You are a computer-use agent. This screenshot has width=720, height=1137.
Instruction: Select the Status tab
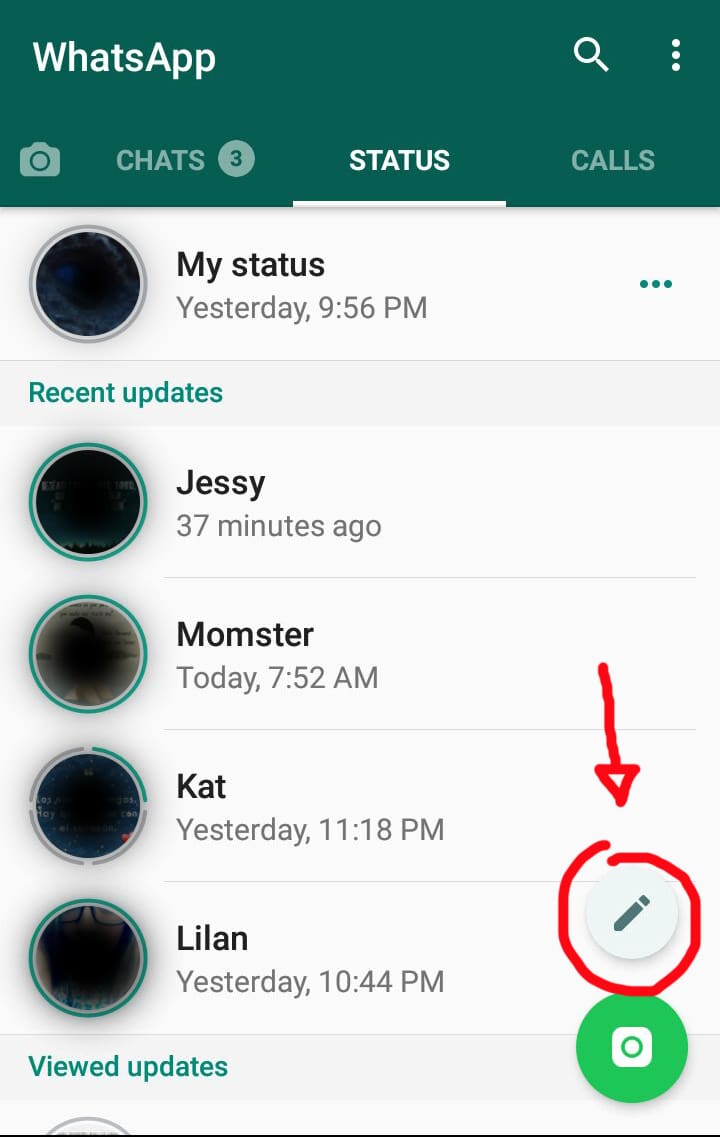click(x=399, y=160)
